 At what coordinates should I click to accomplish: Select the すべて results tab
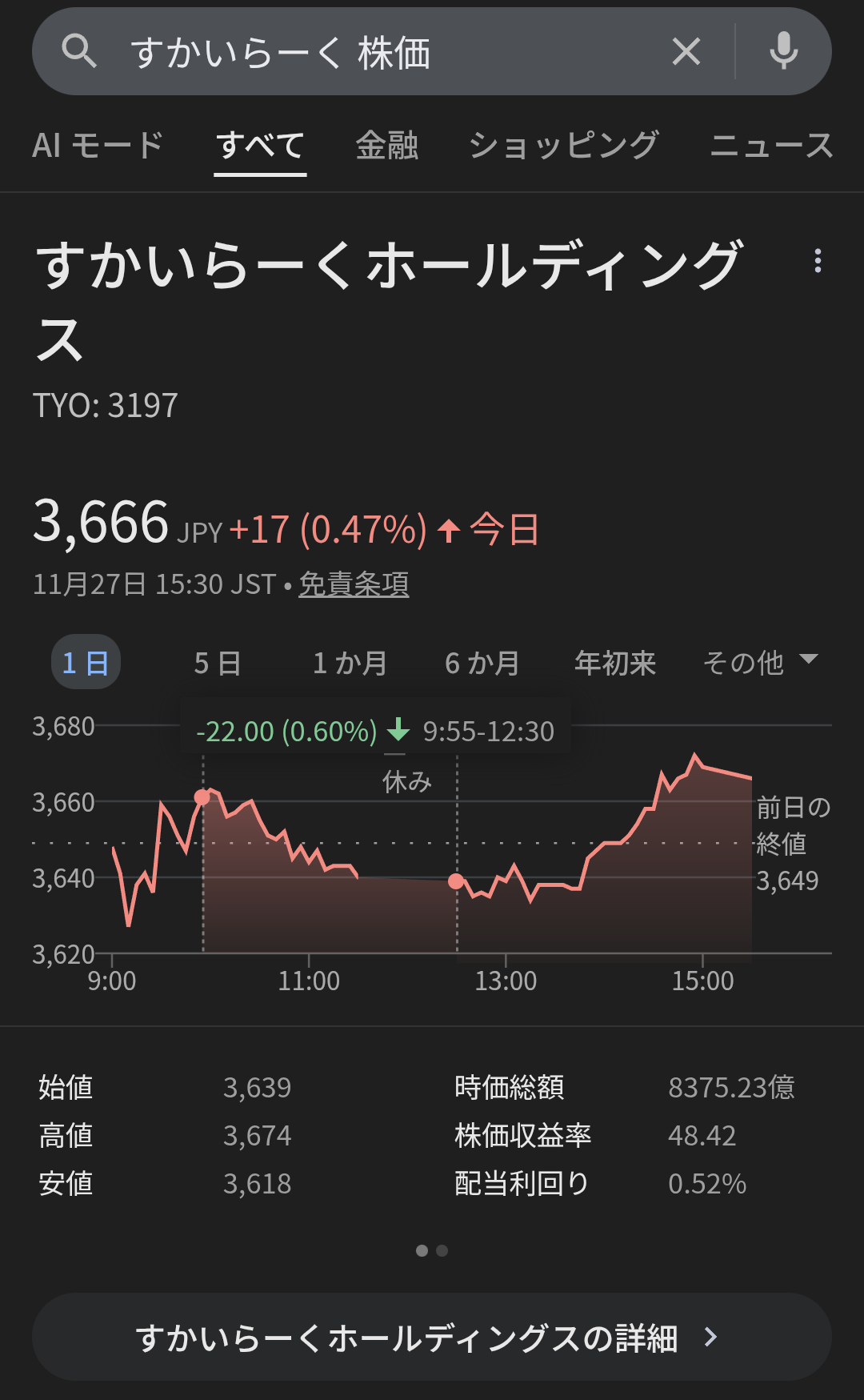tap(260, 146)
